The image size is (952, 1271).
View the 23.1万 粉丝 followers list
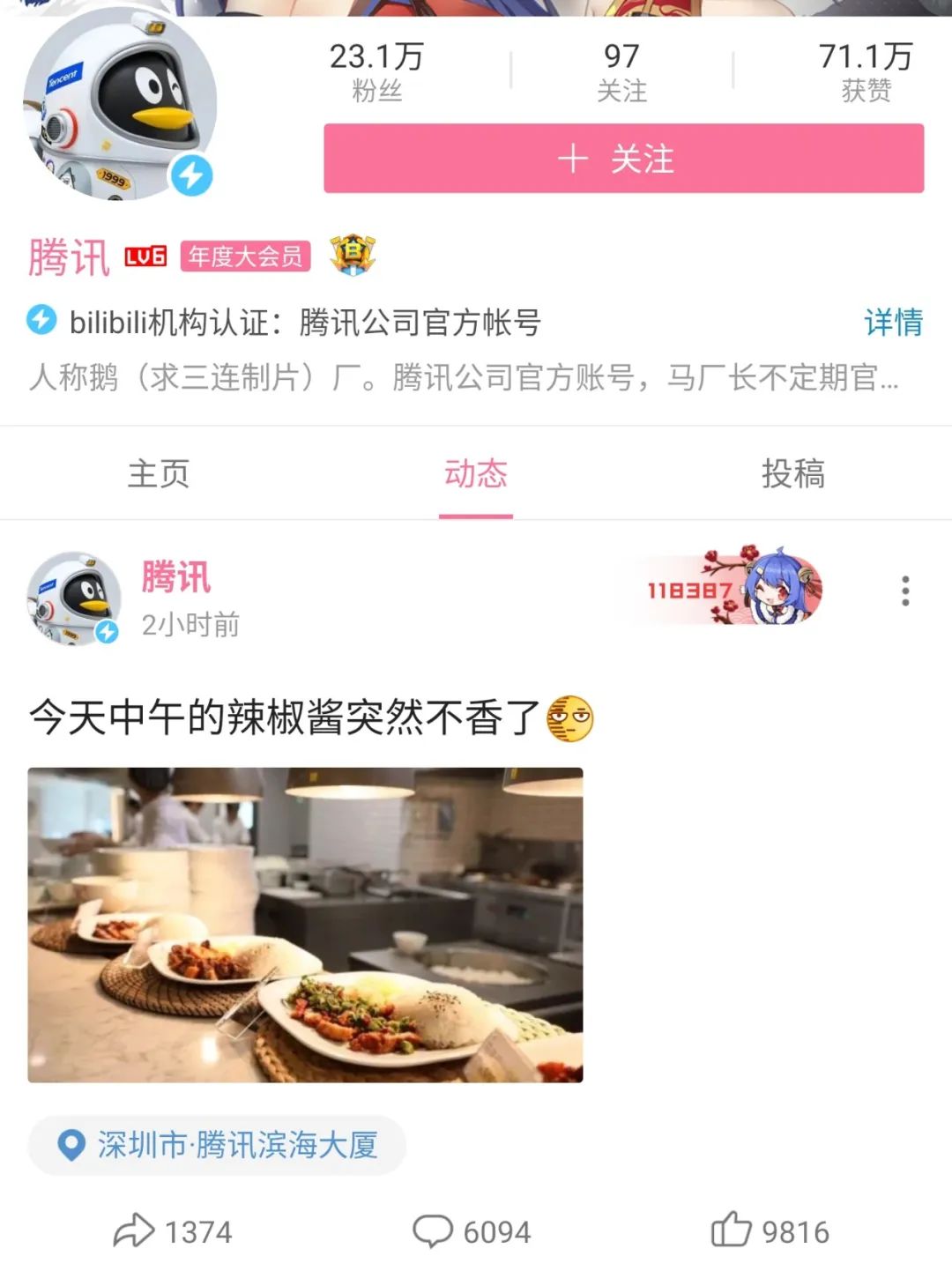point(376,71)
